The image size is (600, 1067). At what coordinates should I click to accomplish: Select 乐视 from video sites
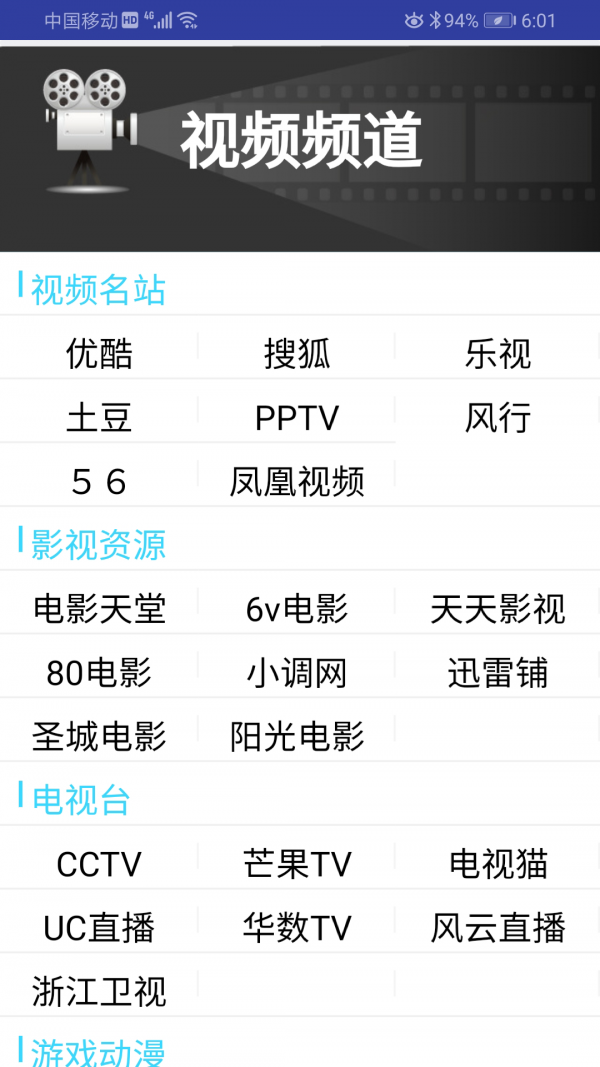click(x=498, y=354)
